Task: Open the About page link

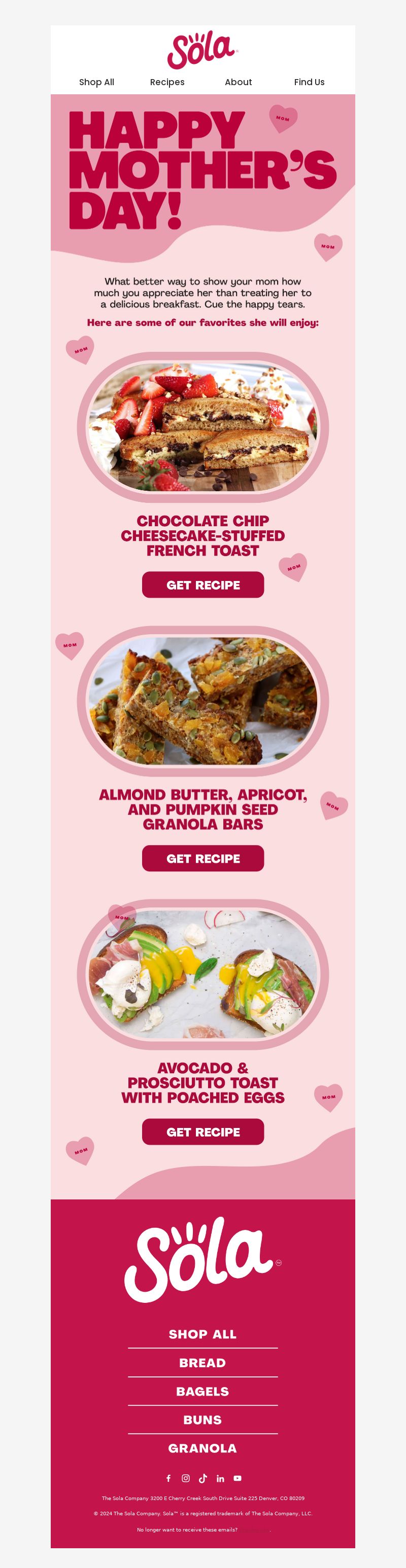Action: [238, 82]
